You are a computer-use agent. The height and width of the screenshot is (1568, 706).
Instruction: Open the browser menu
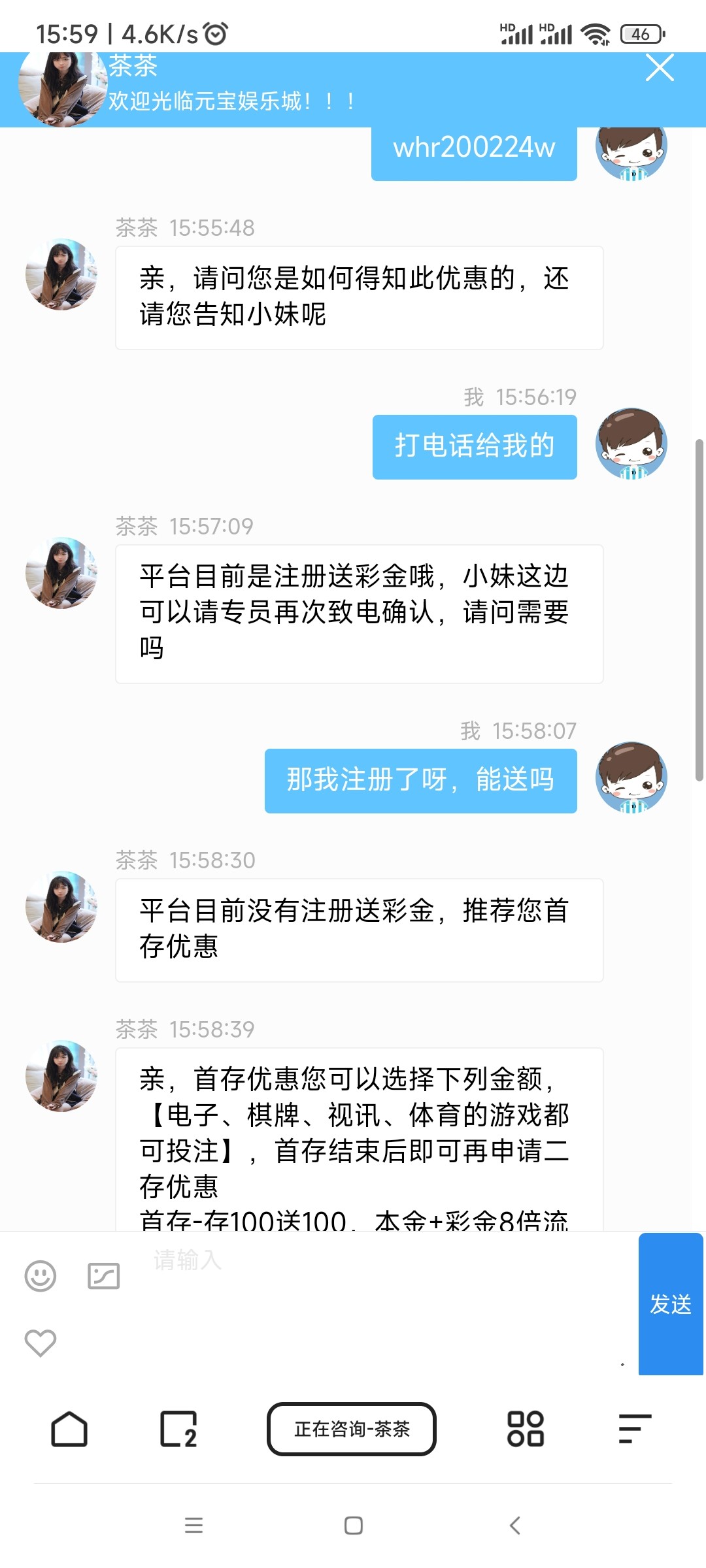point(635,1429)
